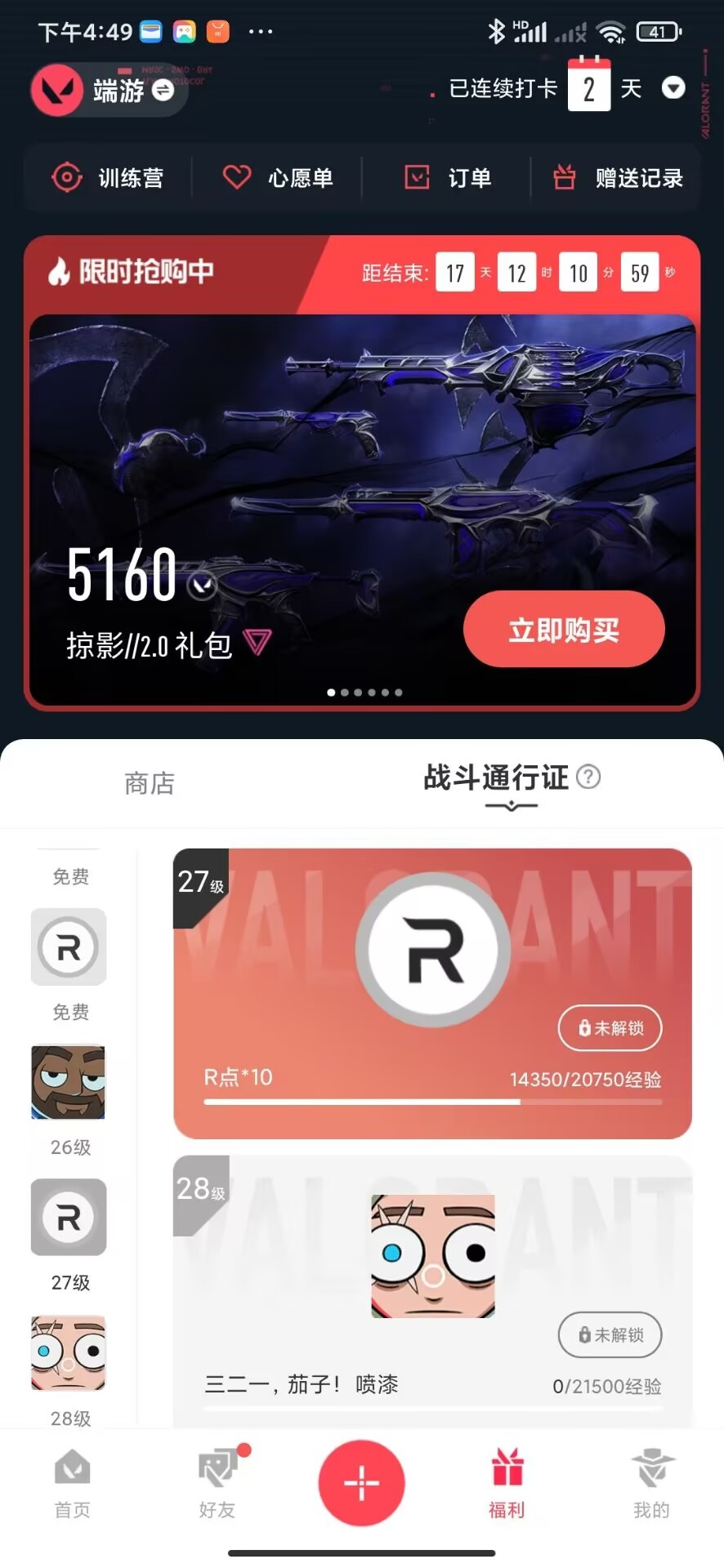
Task: Select the 福利 benefits tab
Action: [x=507, y=1483]
